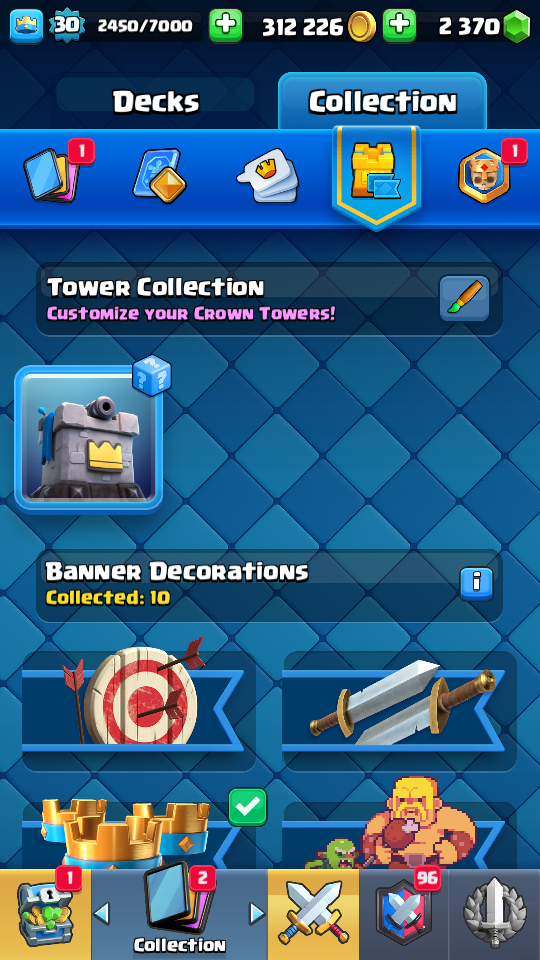Go to the Battle tab
Viewport: 540px width, 960px height.
click(313, 915)
